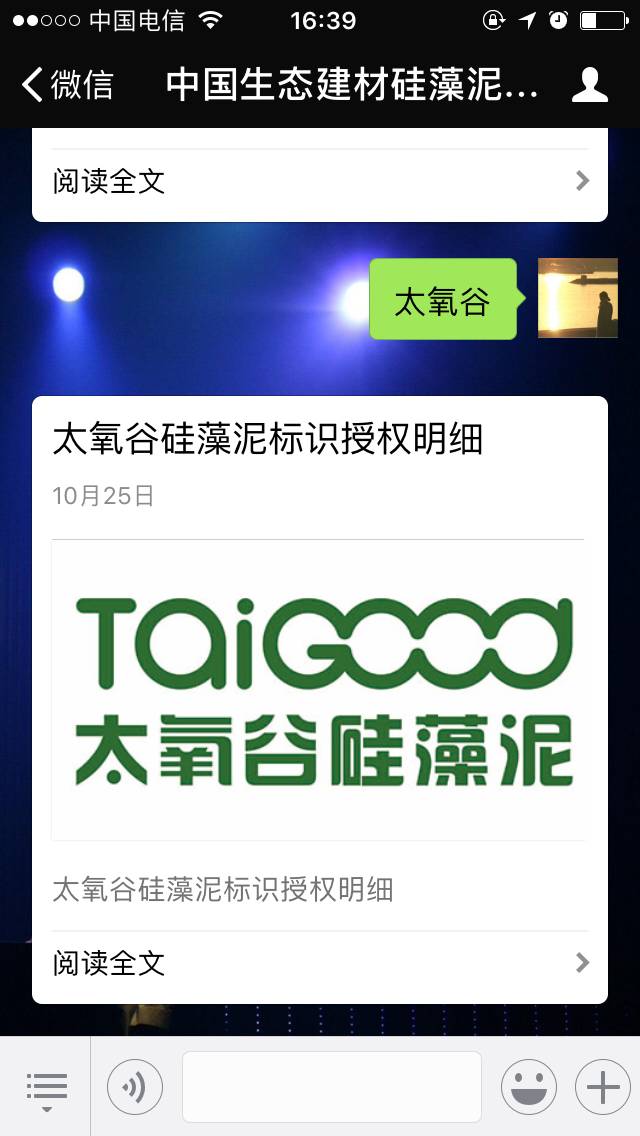Go back to the 微信 chat list
The height and width of the screenshot is (1136, 640).
(68, 85)
